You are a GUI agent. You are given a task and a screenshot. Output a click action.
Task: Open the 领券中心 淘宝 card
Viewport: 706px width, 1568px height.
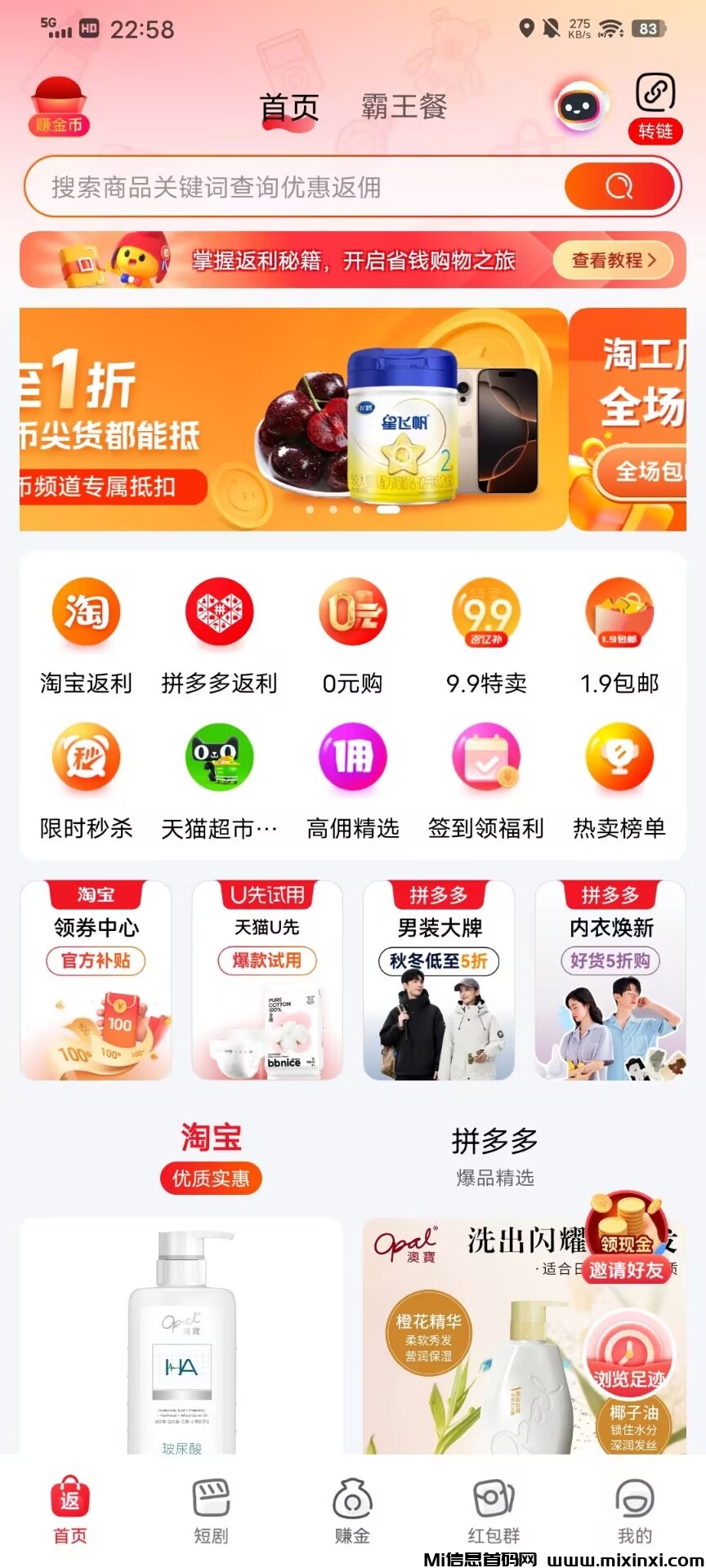96,980
